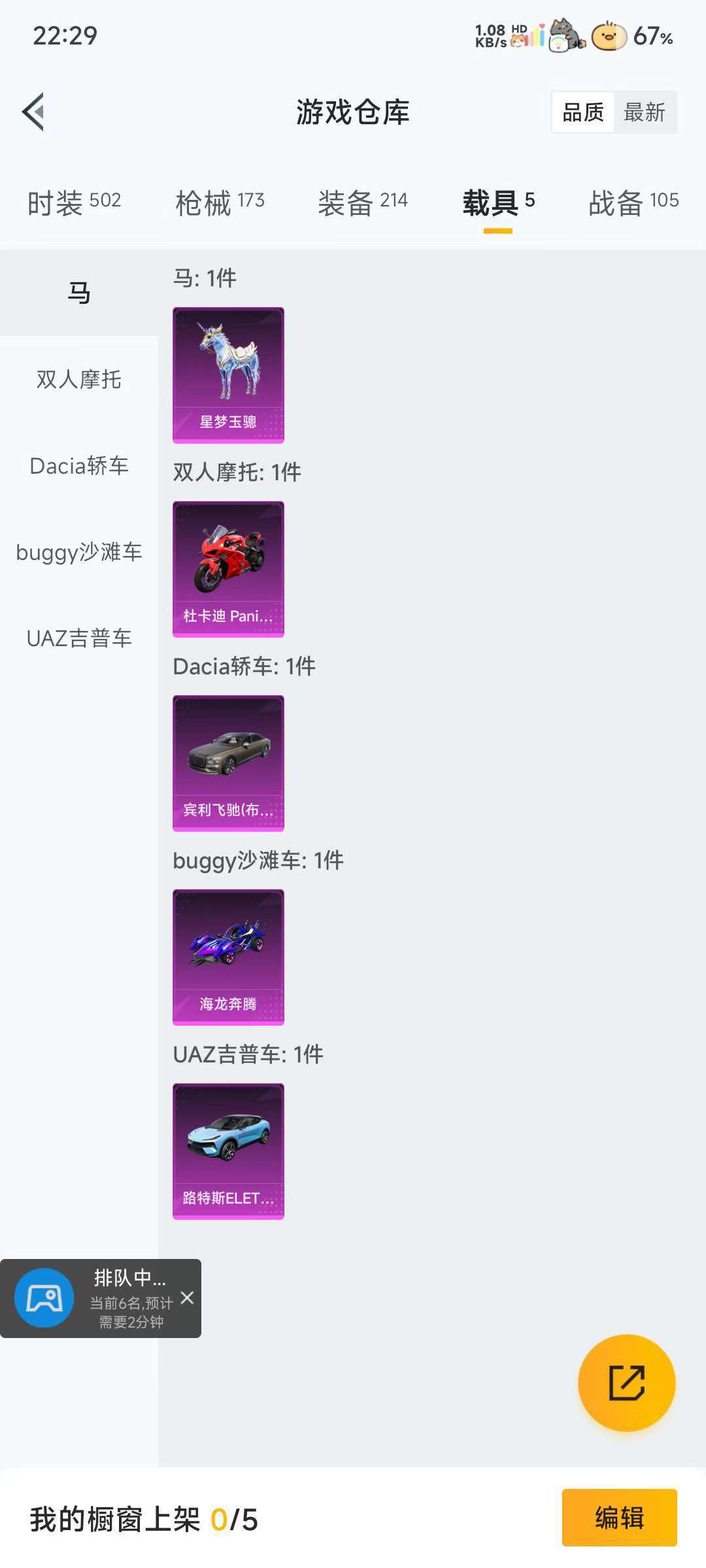Jump to buggy沙滩车 category in sidebar
706x1568 pixels.
pyautogui.click(x=79, y=552)
